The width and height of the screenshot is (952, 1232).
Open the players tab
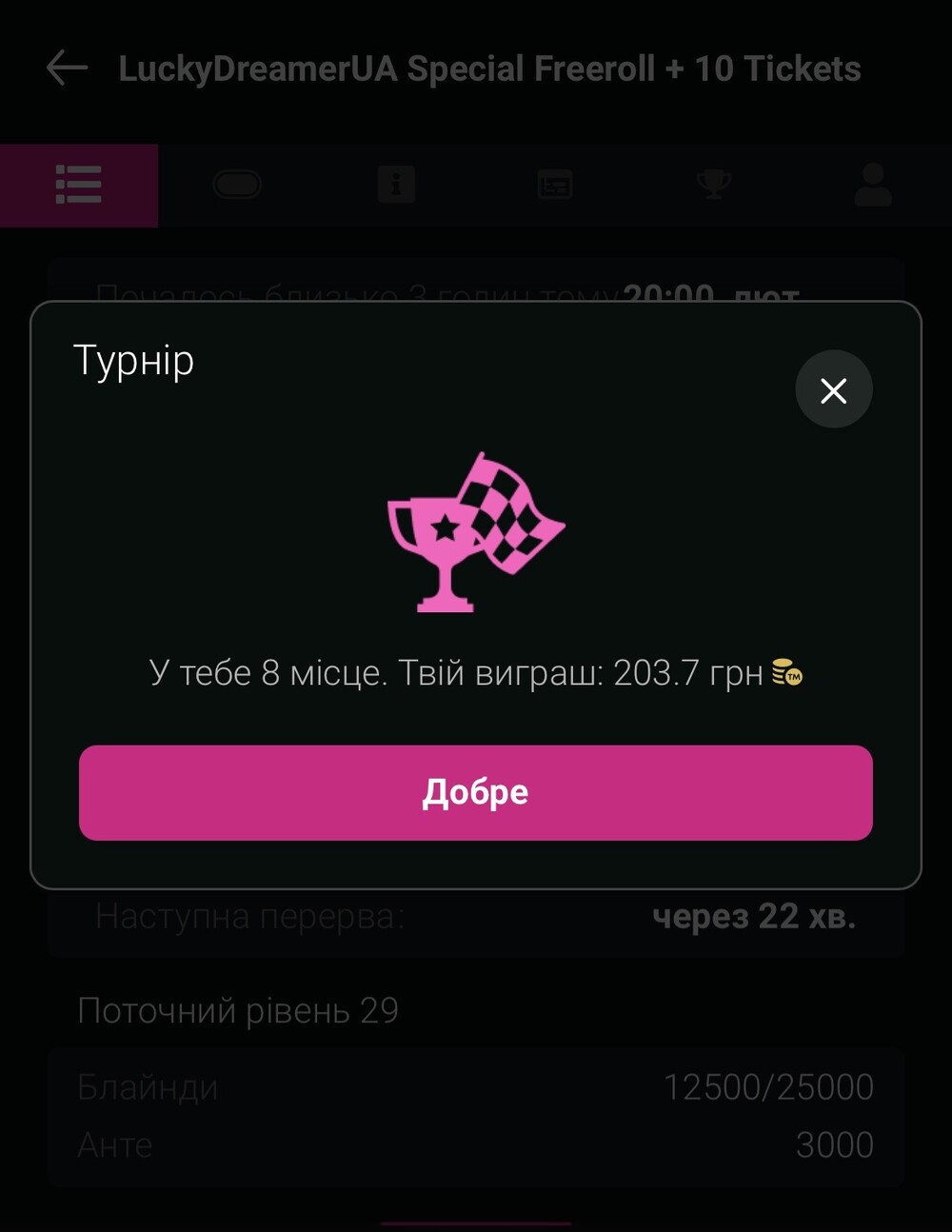point(872,185)
